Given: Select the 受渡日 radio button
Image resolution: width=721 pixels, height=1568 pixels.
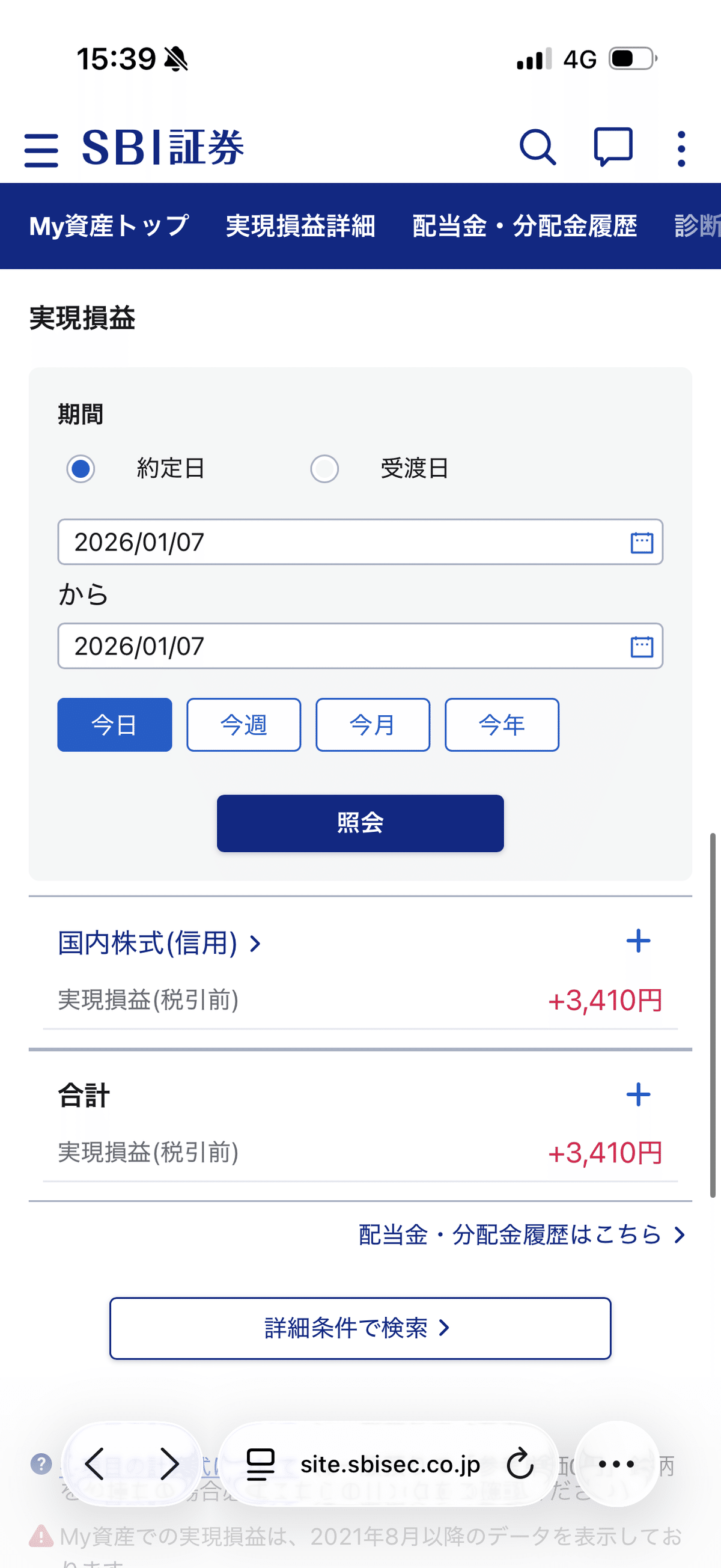Looking at the screenshot, I should click(324, 469).
